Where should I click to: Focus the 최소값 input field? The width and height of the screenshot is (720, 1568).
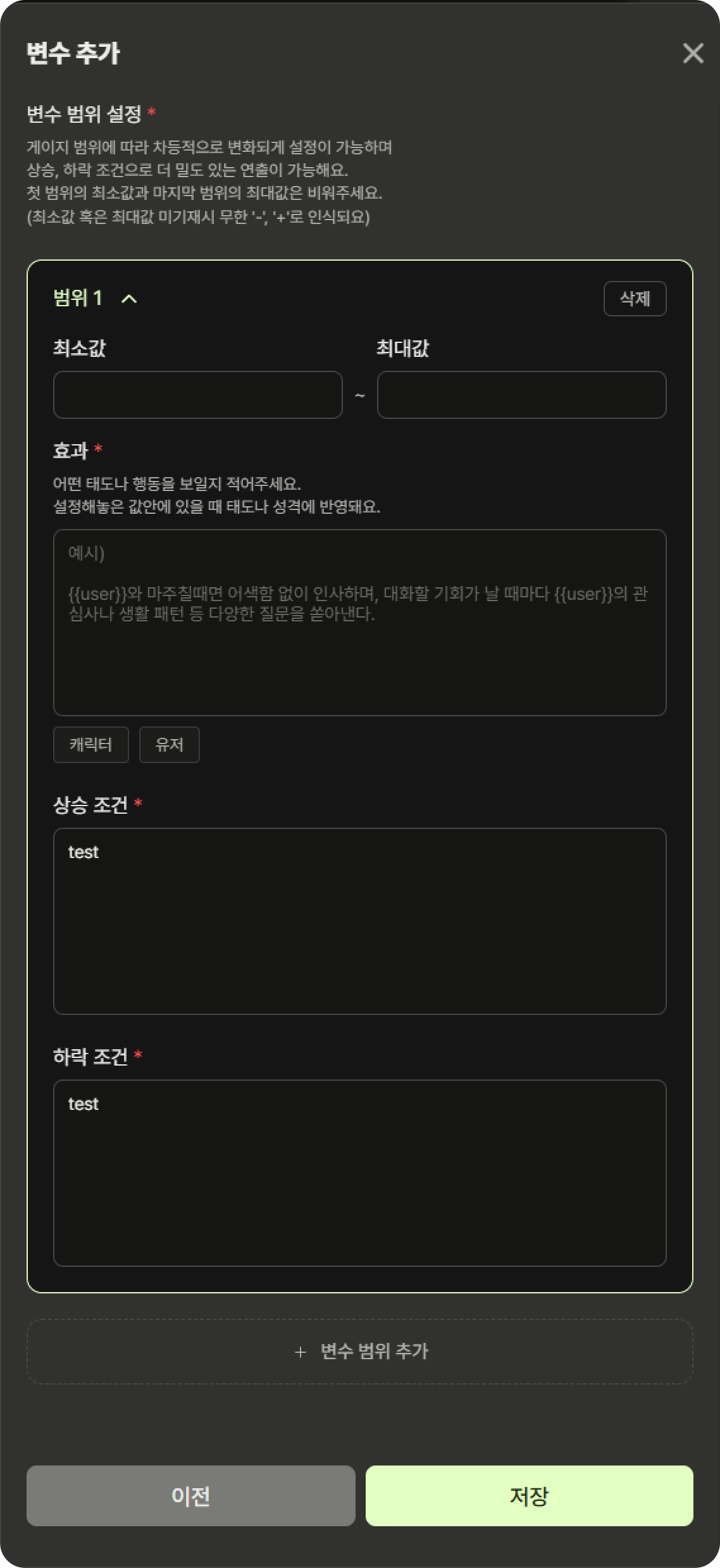pyautogui.click(x=197, y=395)
